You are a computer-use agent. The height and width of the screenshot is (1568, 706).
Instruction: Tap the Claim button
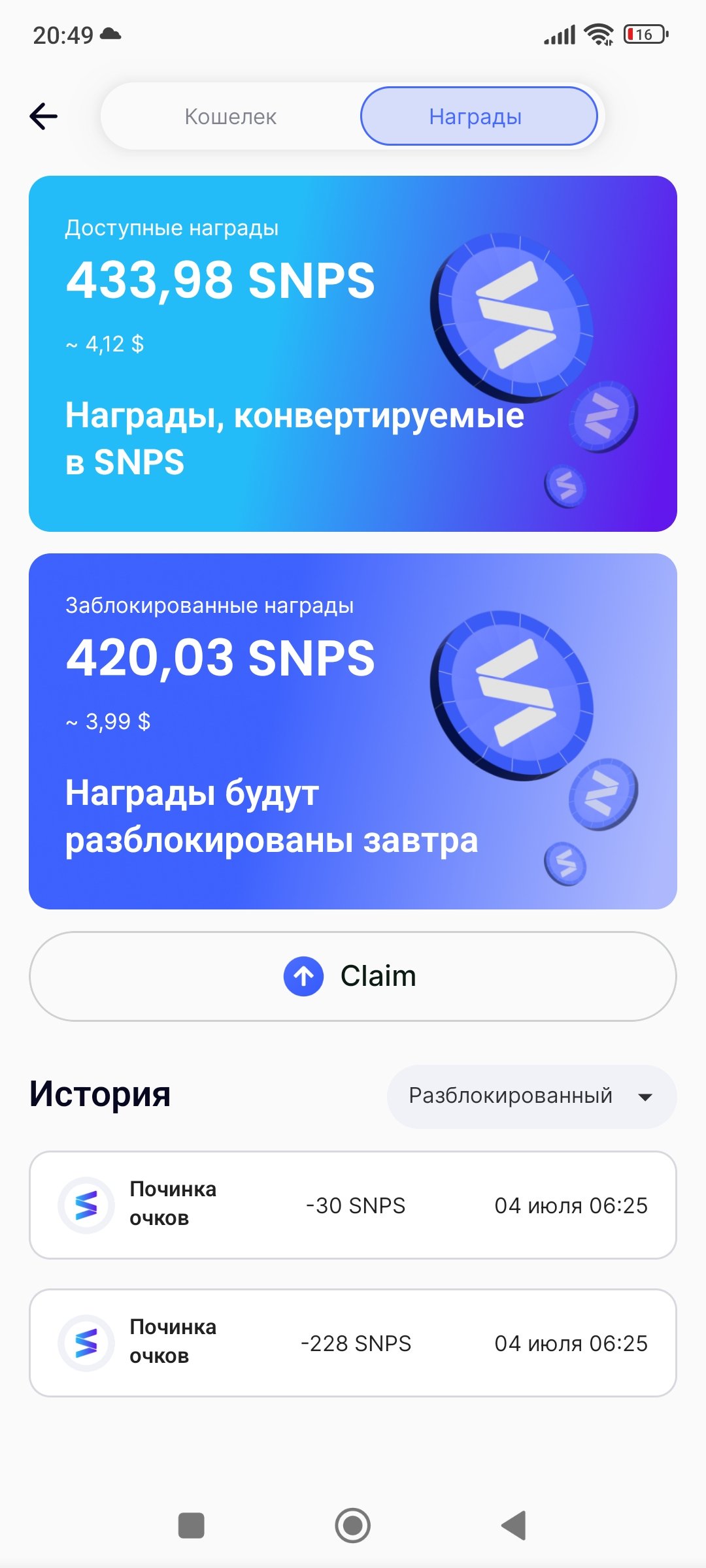tap(353, 976)
